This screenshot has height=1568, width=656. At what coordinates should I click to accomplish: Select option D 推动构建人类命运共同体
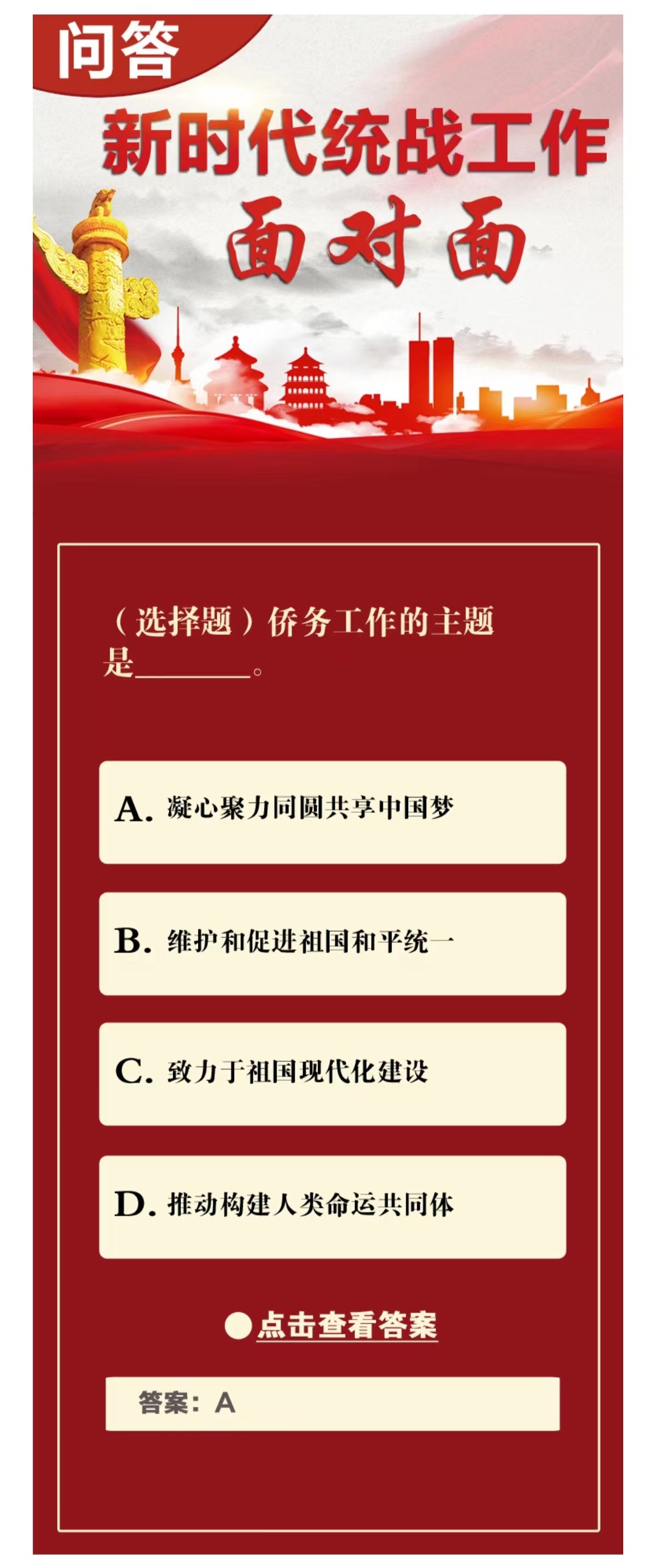(x=332, y=1206)
